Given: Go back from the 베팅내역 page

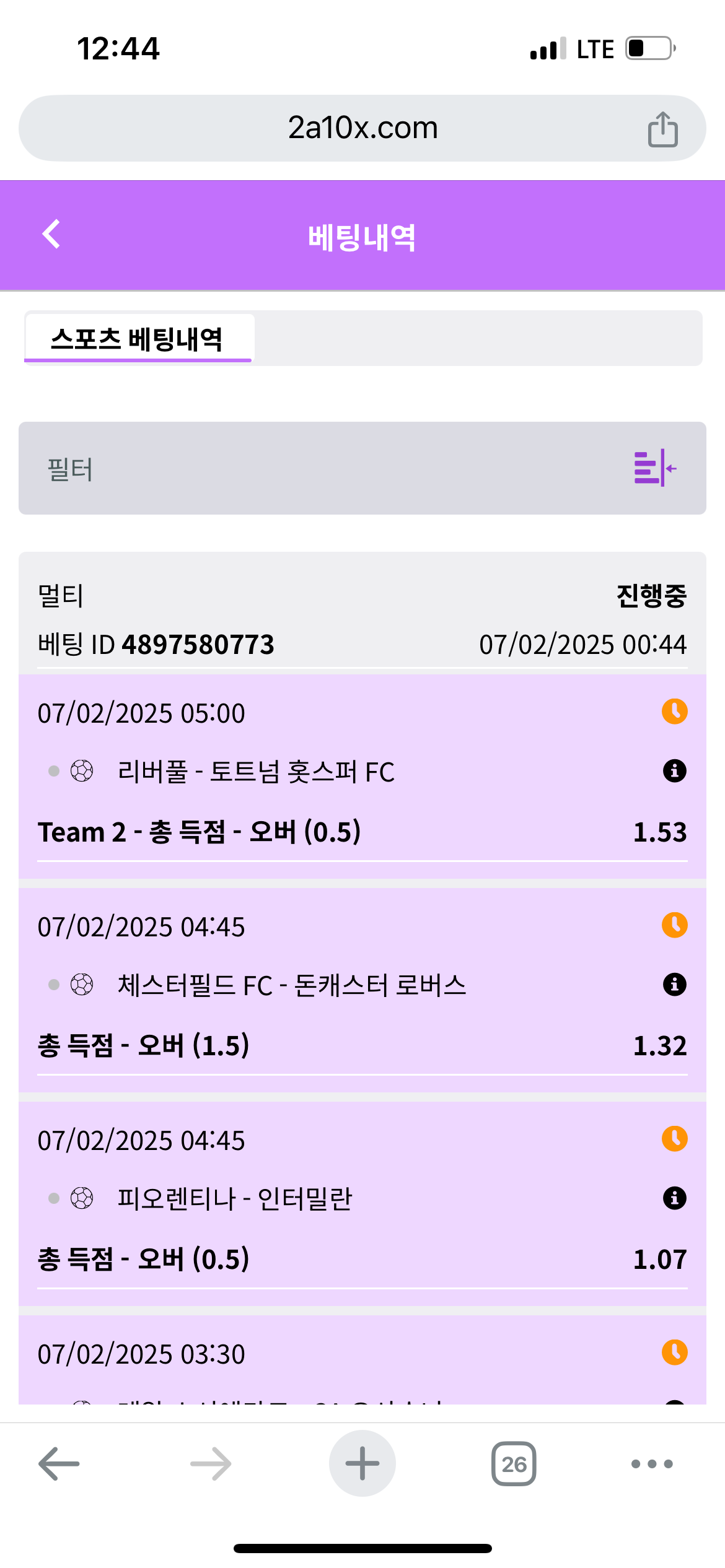Looking at the screenshot, I should [51, 235].
